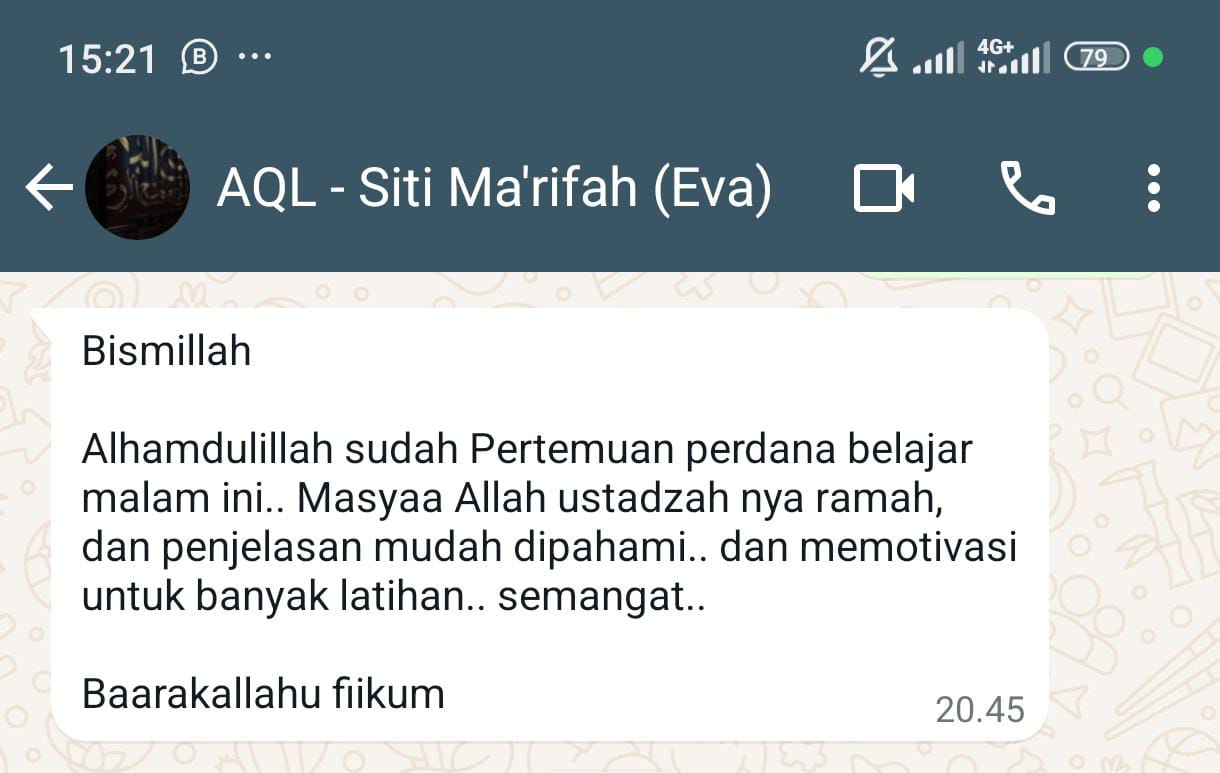This screenshot has height=773, width=1220.
Task: Go back to the chat list
Action: (x=48, y=188)
